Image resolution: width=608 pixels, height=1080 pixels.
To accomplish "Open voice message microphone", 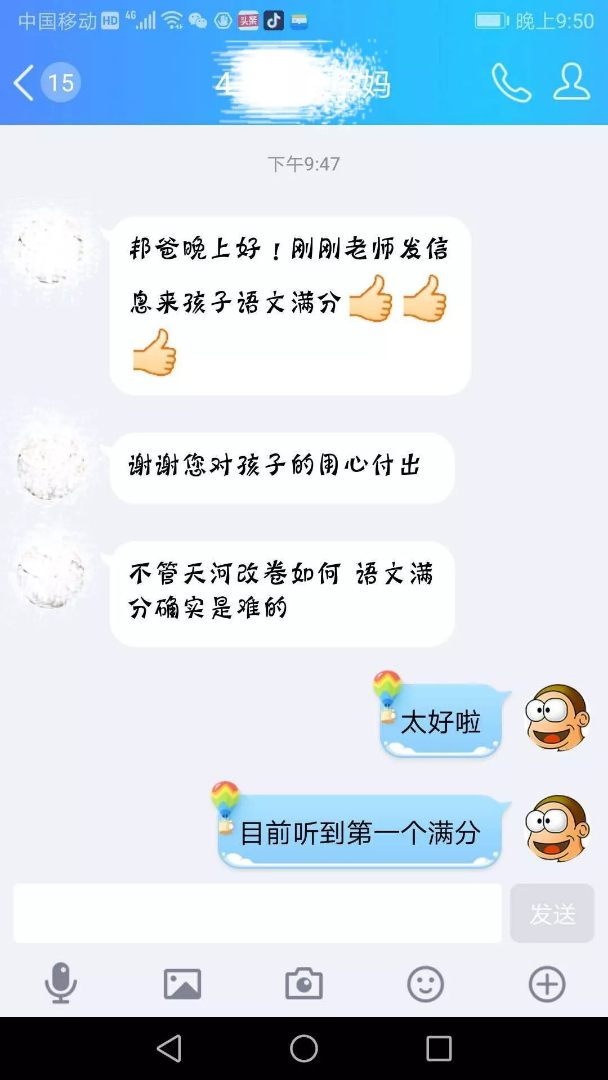I will 60,984.
